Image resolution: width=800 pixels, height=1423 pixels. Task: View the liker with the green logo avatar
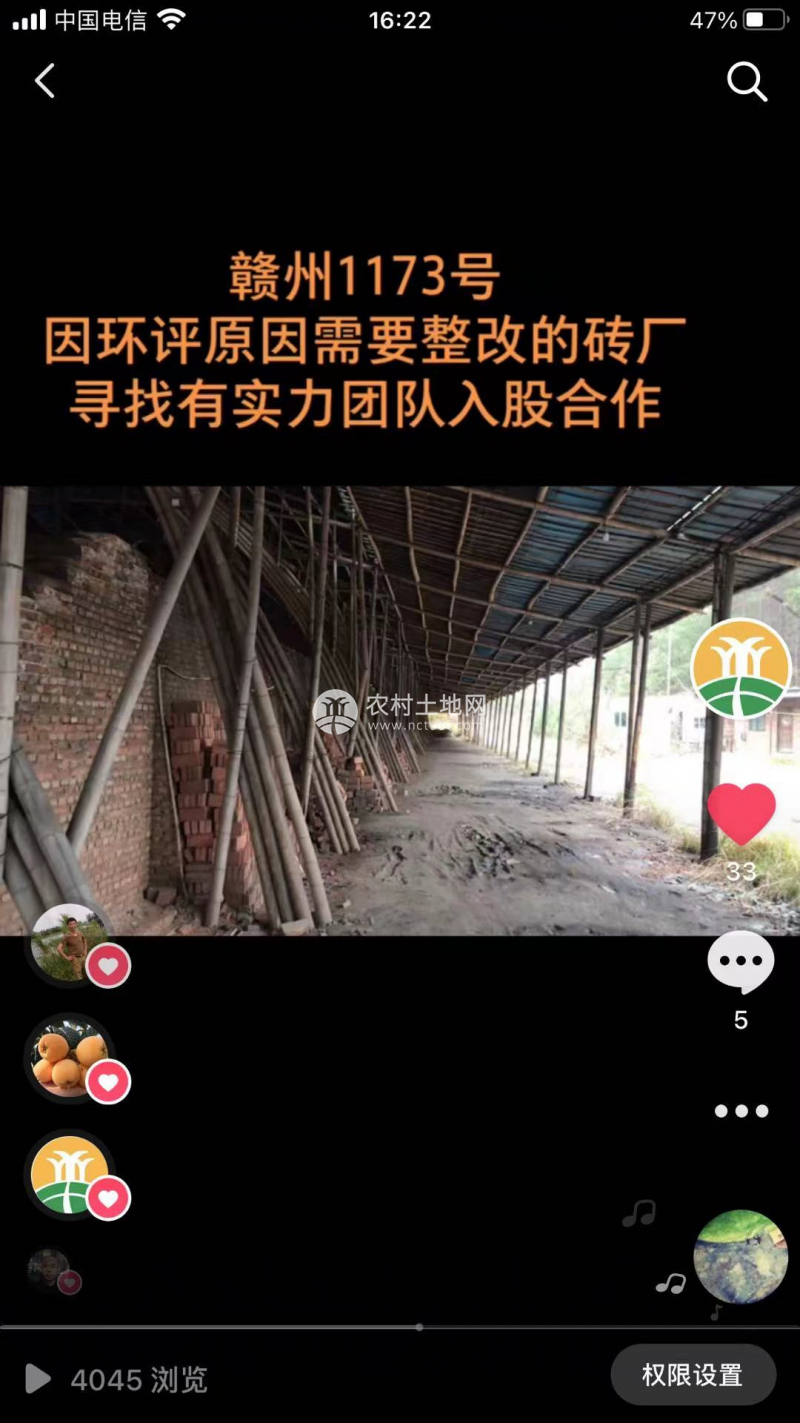68,1174
